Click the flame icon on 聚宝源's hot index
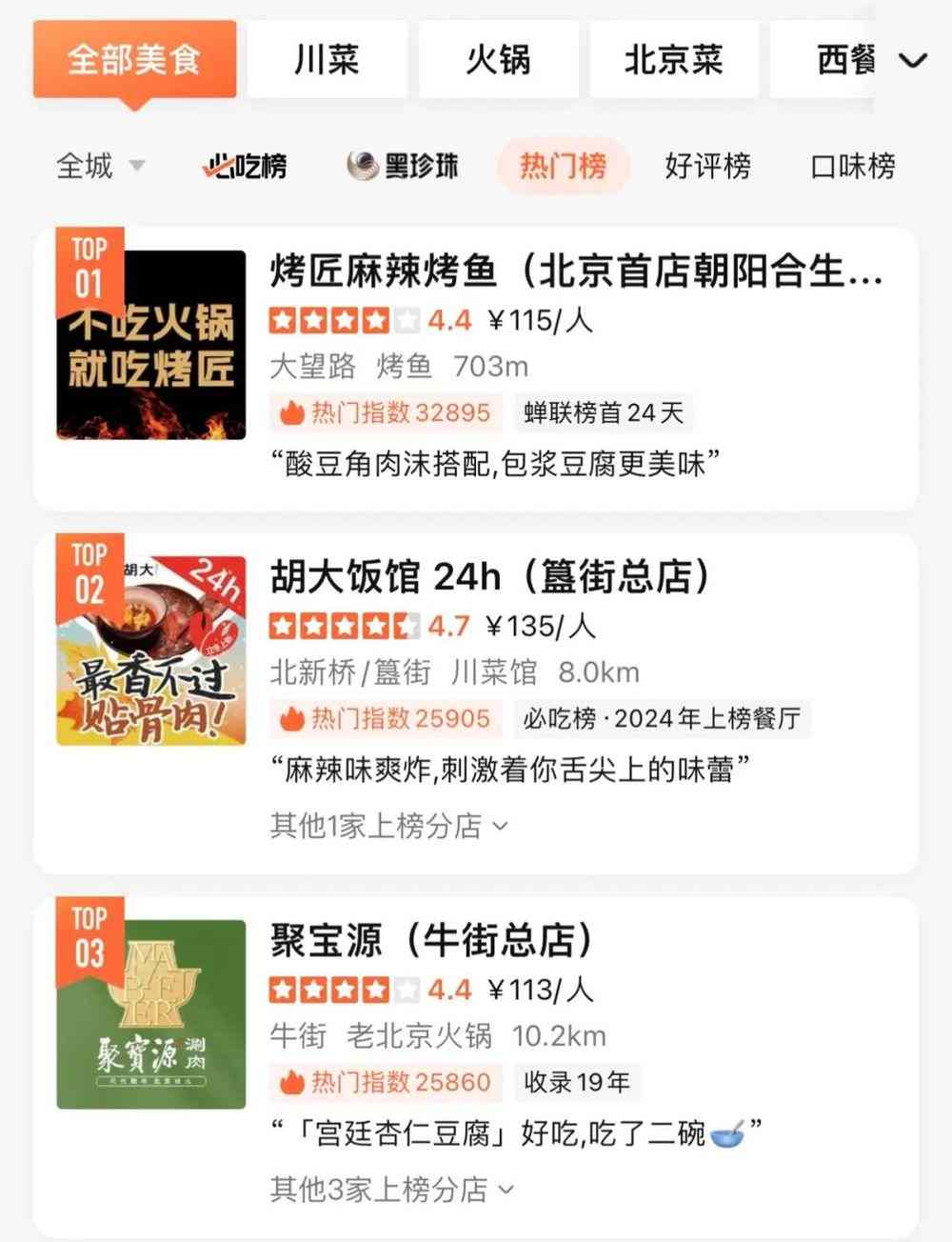952x1242 pixels. coord(290,1083)
